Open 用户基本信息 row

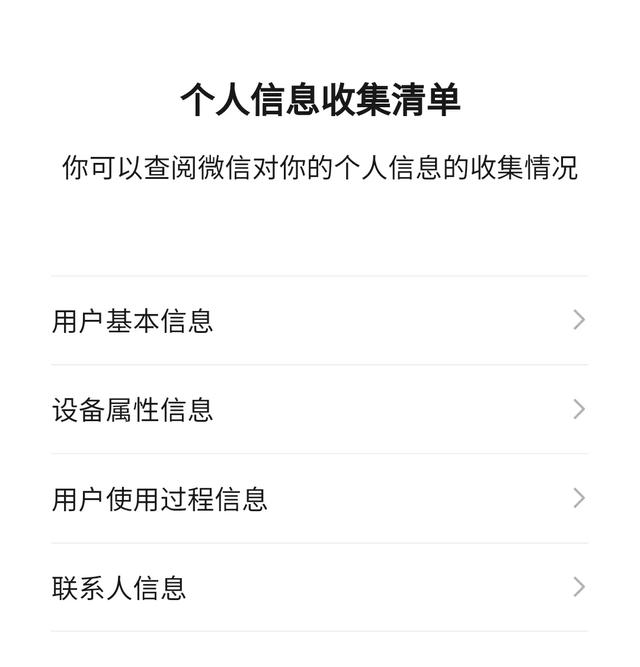319,321
